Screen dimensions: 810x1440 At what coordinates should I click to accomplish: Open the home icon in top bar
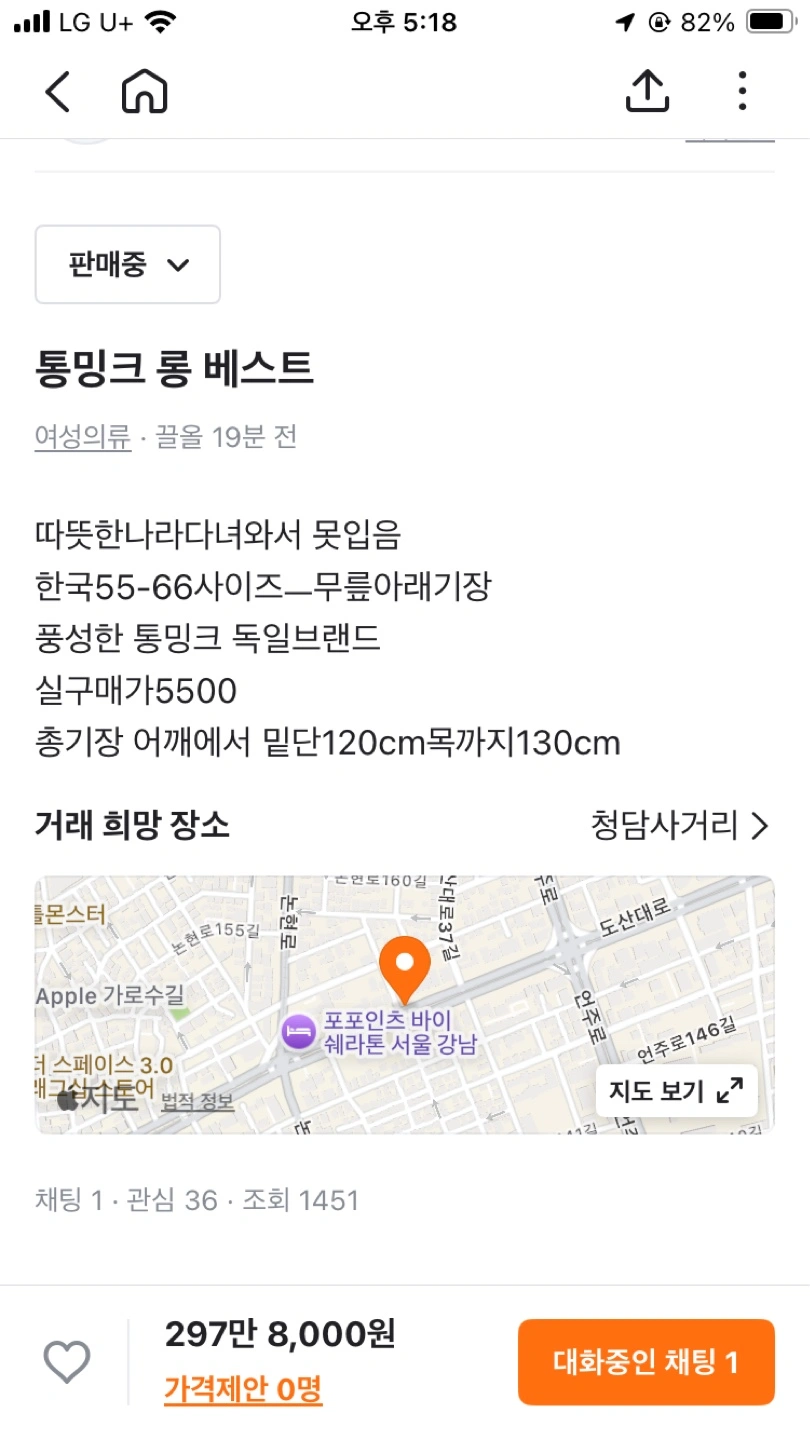point(145,92)
